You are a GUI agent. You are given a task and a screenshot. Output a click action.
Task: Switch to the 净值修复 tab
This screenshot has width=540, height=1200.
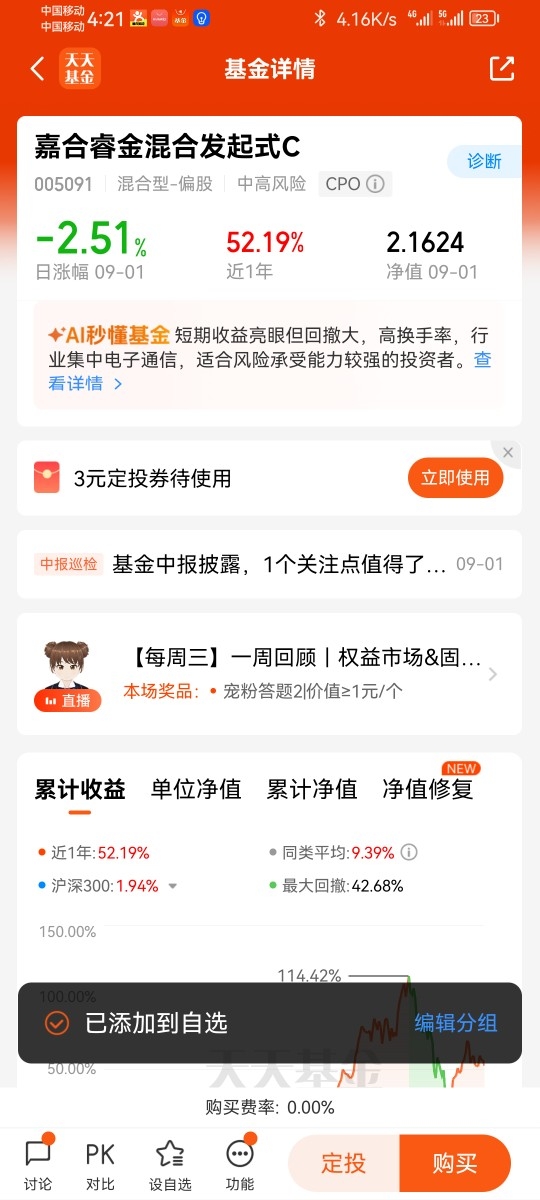click(428, 789)
